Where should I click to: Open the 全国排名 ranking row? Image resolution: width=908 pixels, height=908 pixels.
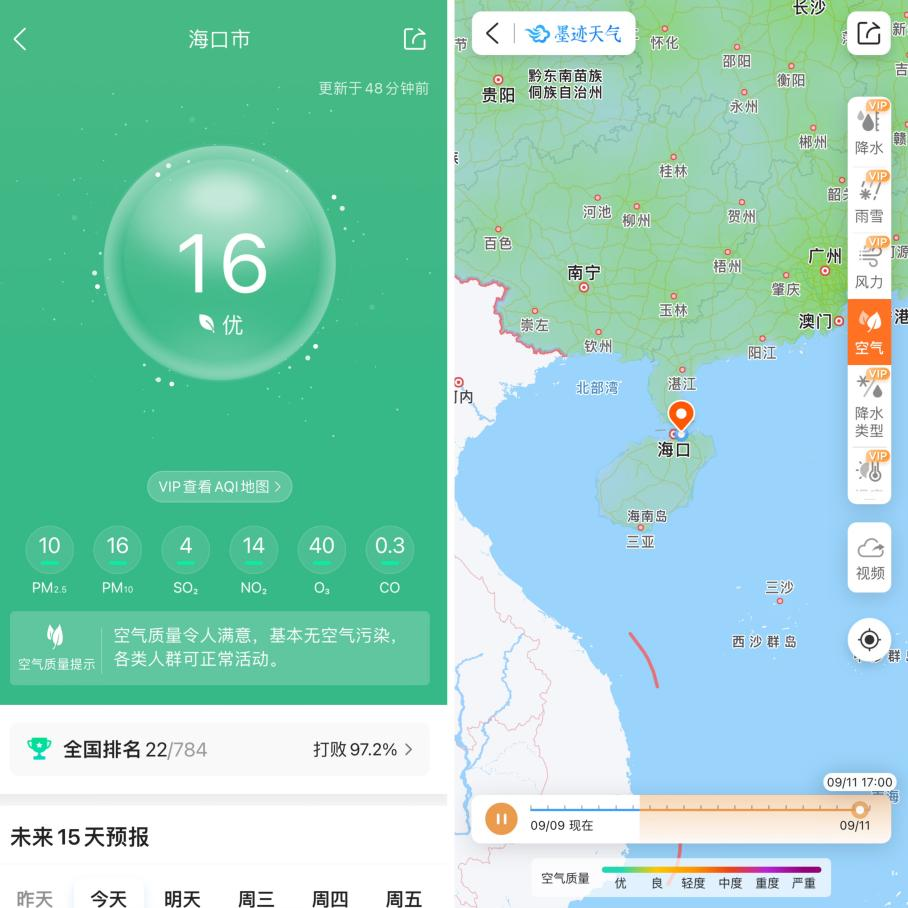click(219, 749)
